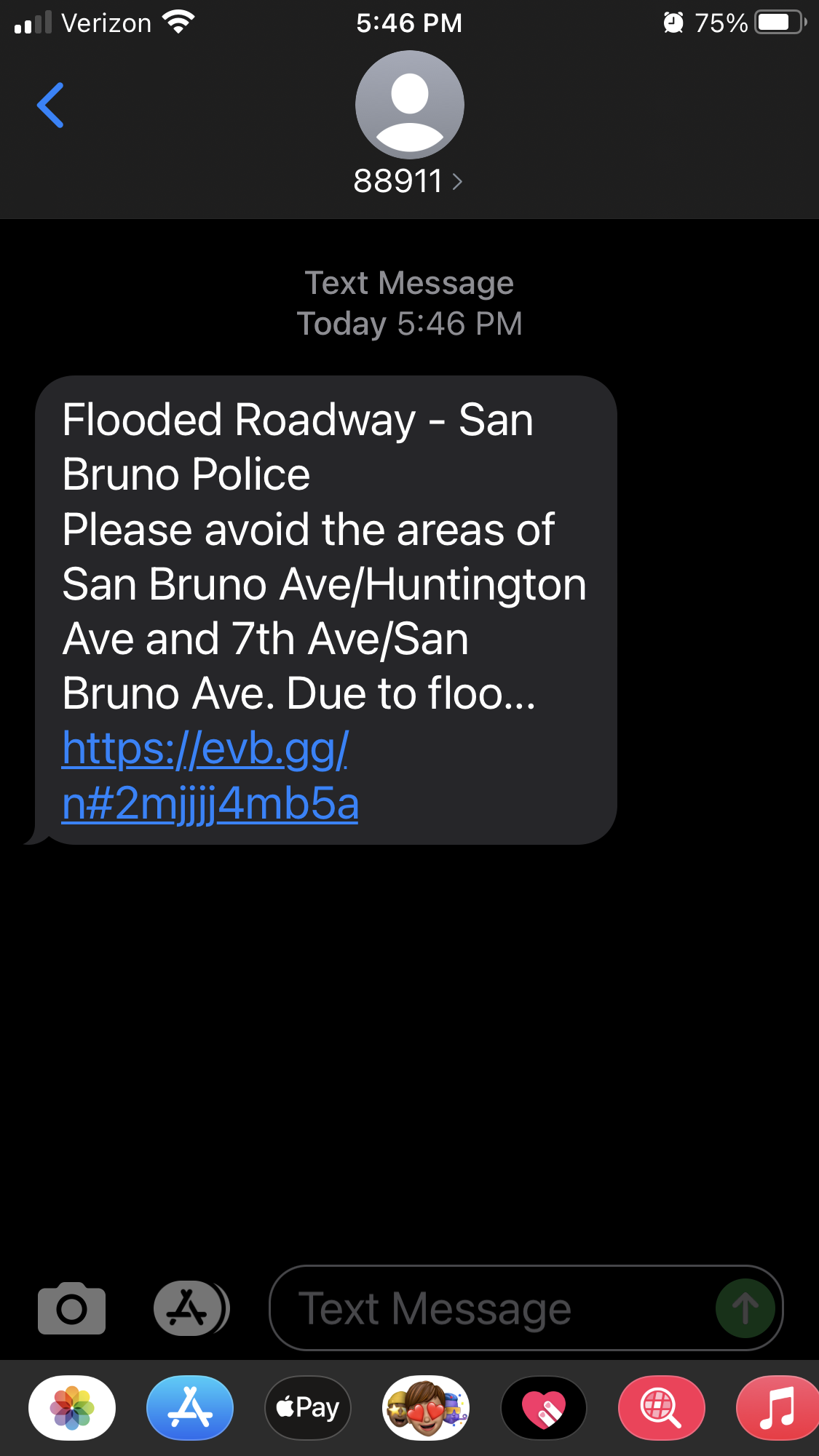The width and height of the screenshot is (819, 1456).
Task: Open the Music app in the app strip
Action: coord(776,1408)
